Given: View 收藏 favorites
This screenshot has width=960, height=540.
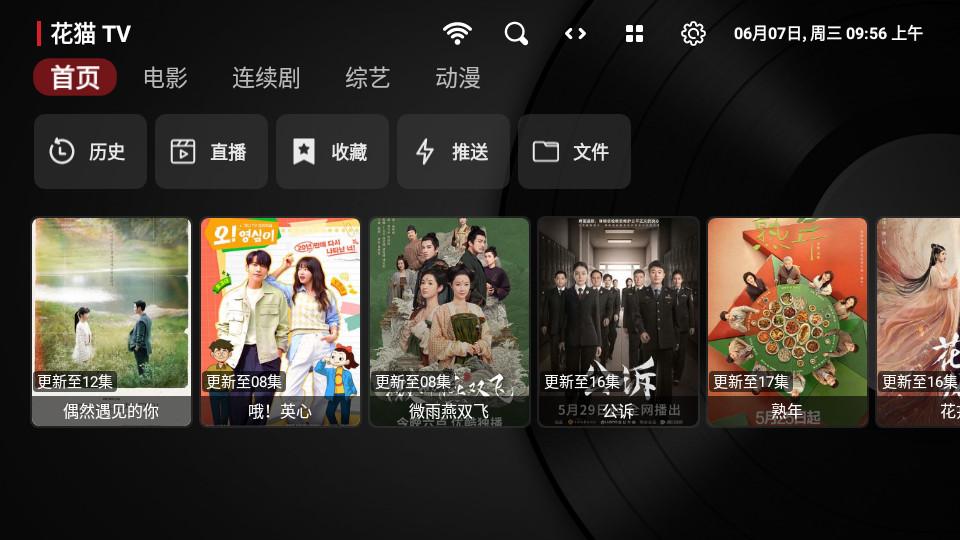Looking at the screenshot, I should (332, 152).
